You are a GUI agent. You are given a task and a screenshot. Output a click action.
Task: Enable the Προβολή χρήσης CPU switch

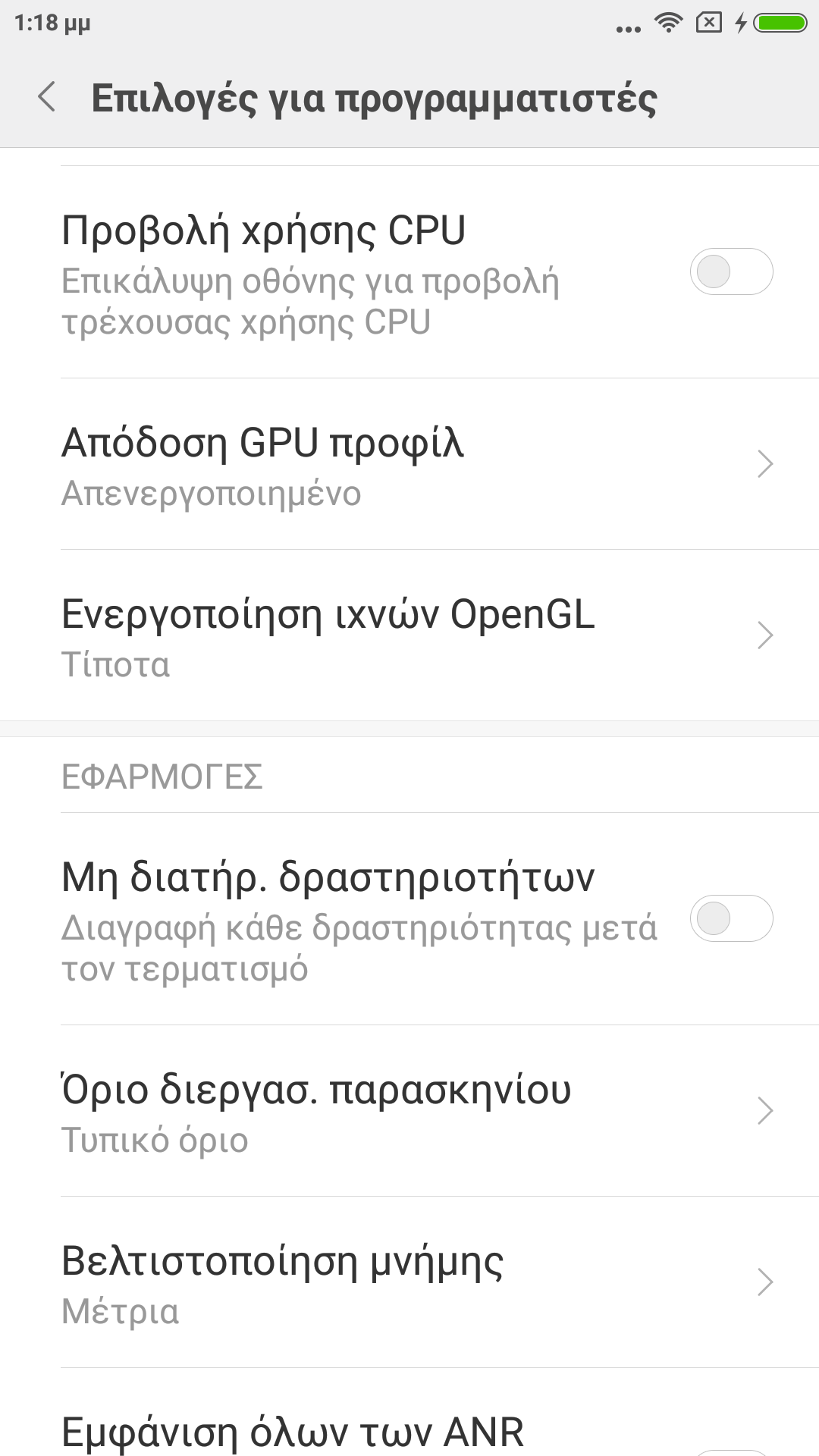click(730, 271)
